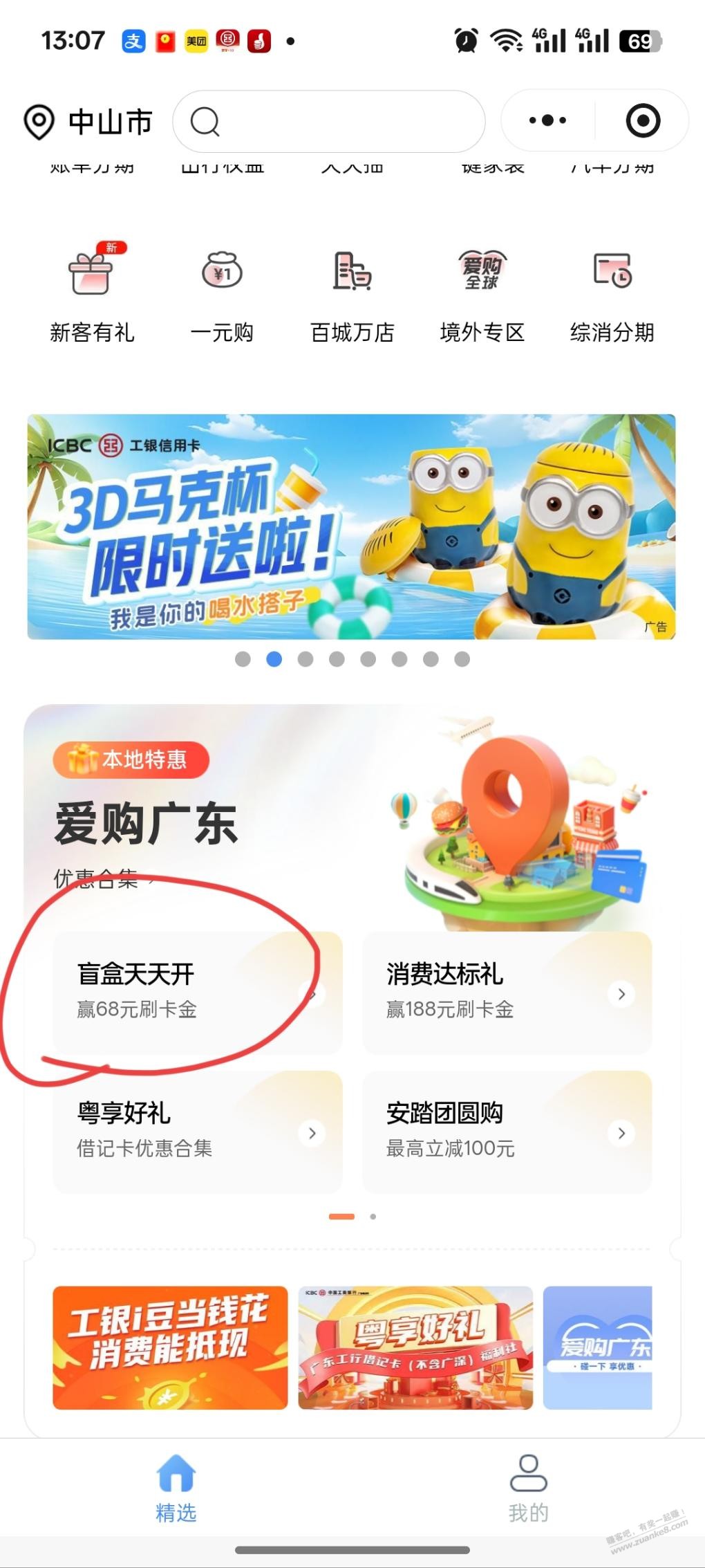Viewport: 705px width, 1568px height.
Task: Open the 粤享好礼 debit card offers card
Action: 197,1132
